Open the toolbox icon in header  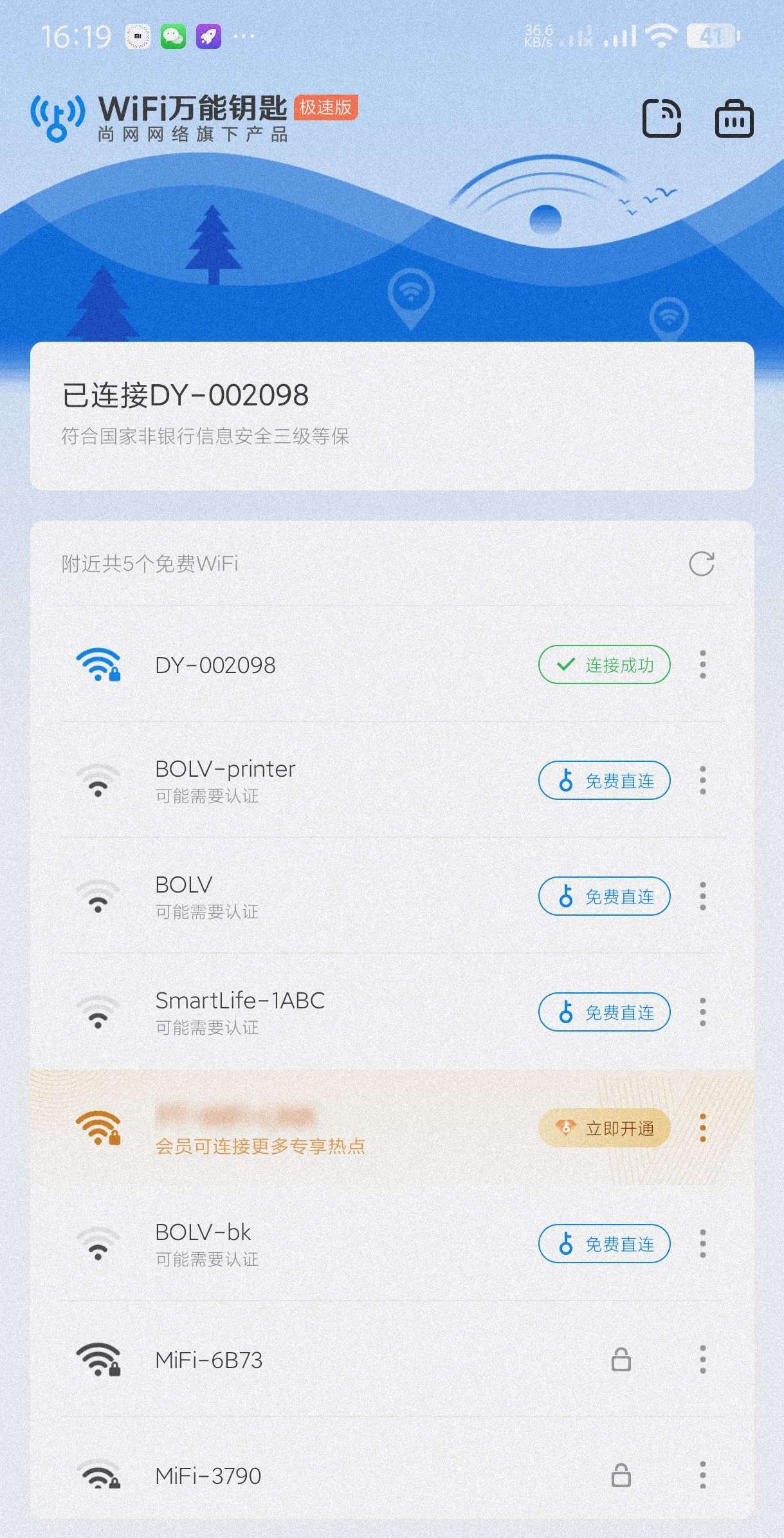734,118
